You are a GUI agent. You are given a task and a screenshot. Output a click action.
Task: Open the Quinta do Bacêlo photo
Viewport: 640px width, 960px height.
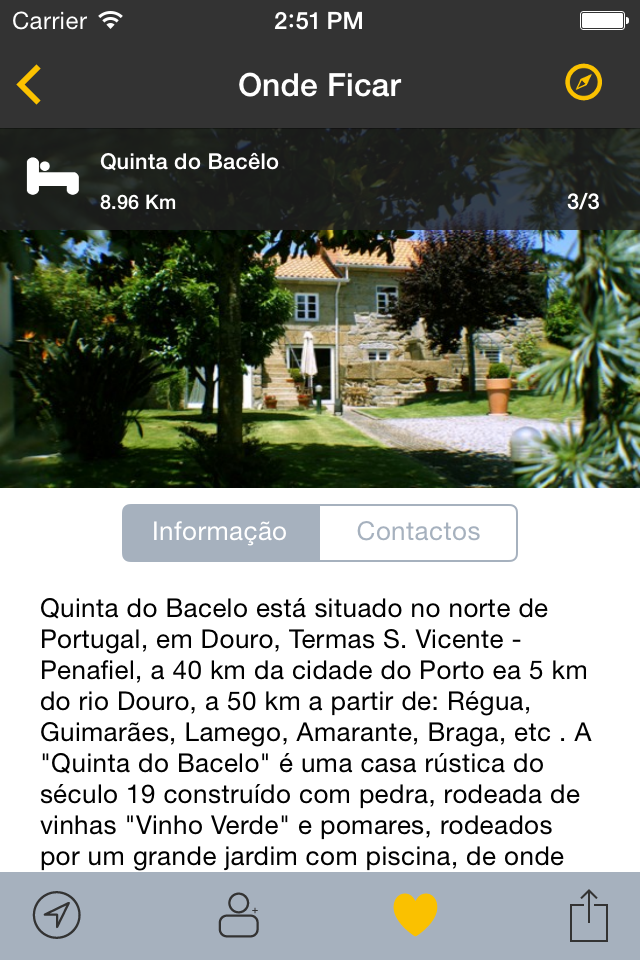coord(320,360)
